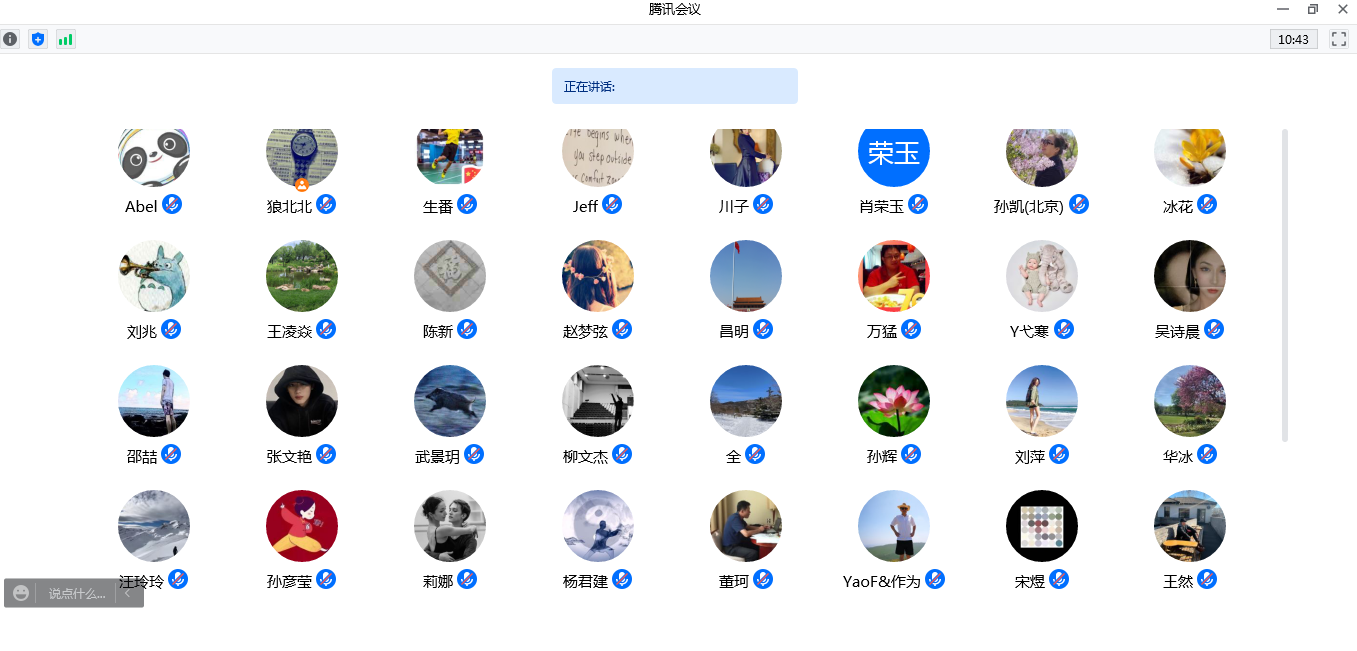The width and height of the screenshot is (1357, 651).
Task: Open the security shield icon
Action: tap(38, 39)
